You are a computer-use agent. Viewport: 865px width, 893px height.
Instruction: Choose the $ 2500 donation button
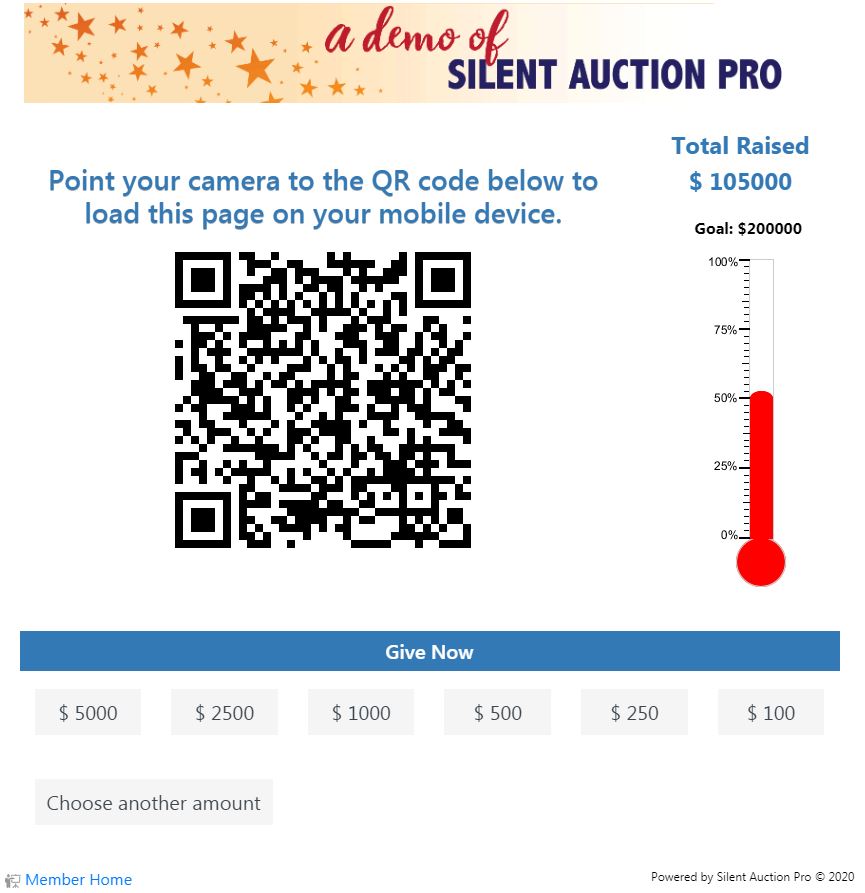224,713
